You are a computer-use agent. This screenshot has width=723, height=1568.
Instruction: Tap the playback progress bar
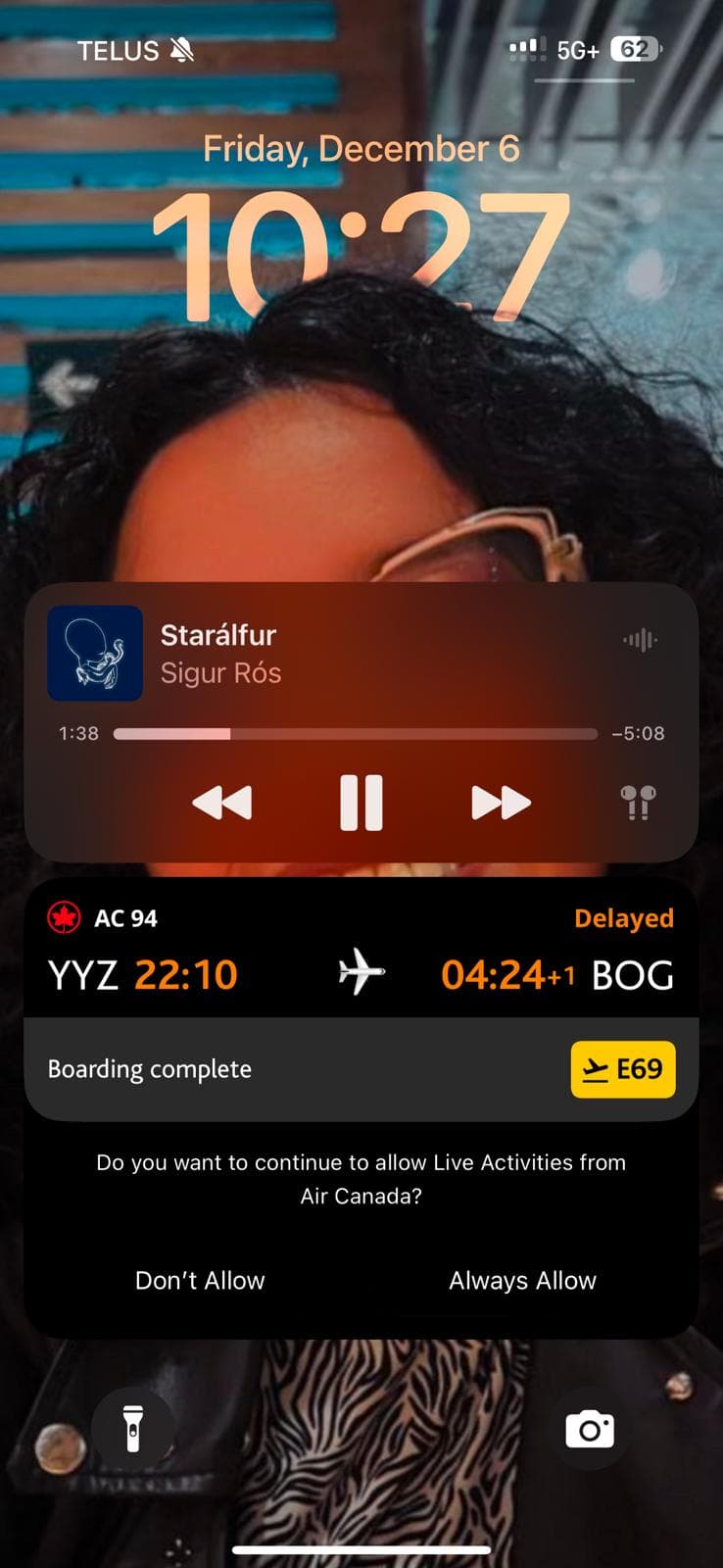[x=355, y=733]
